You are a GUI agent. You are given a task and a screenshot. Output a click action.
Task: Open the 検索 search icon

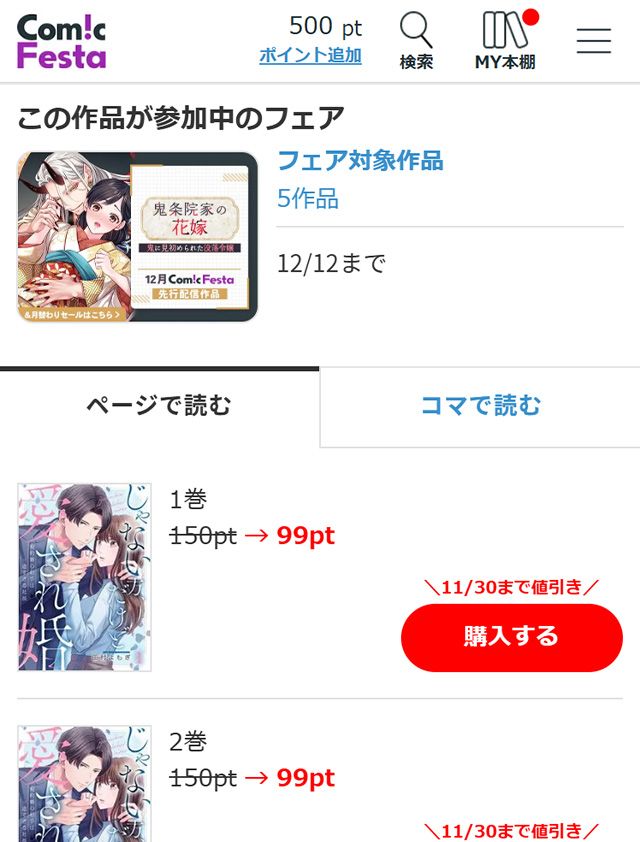416,41
